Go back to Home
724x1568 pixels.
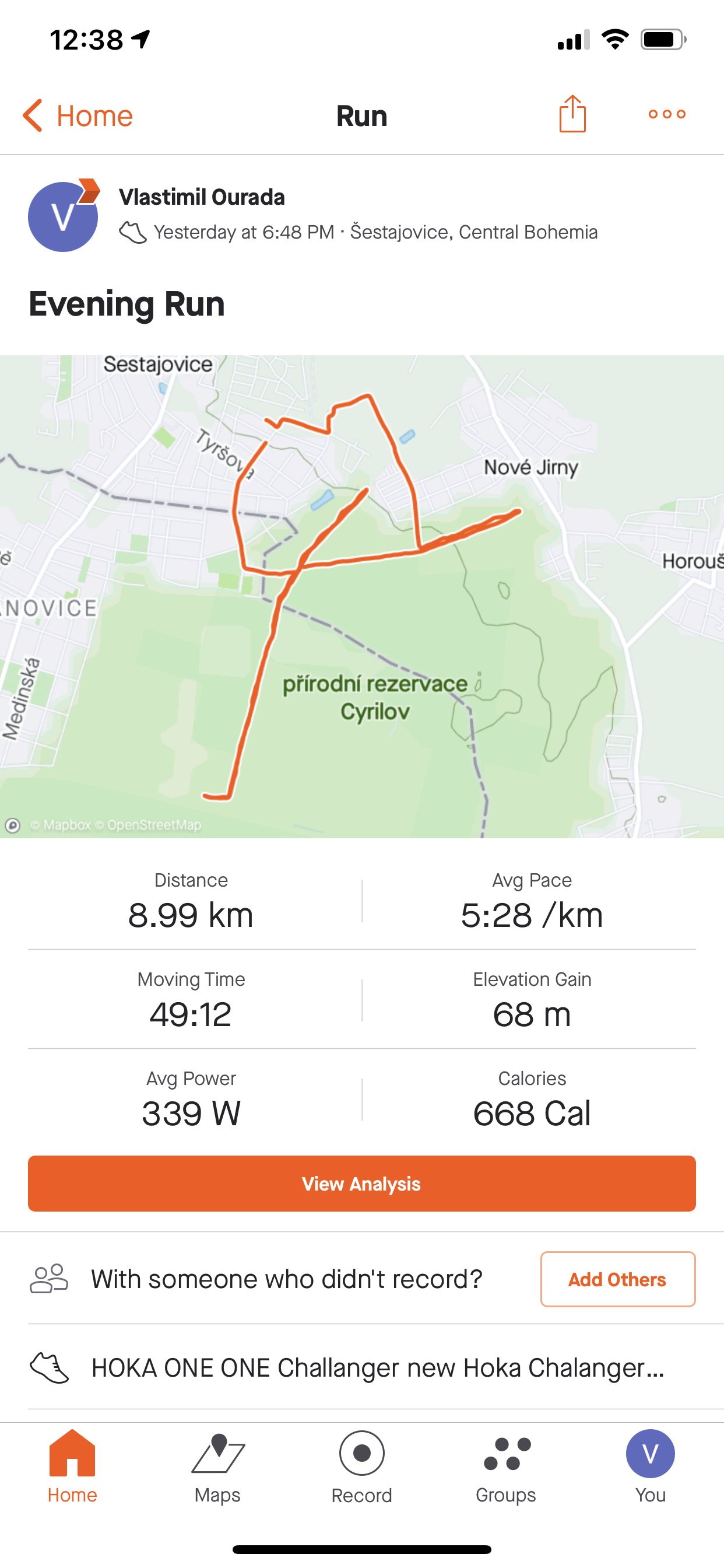78,116
